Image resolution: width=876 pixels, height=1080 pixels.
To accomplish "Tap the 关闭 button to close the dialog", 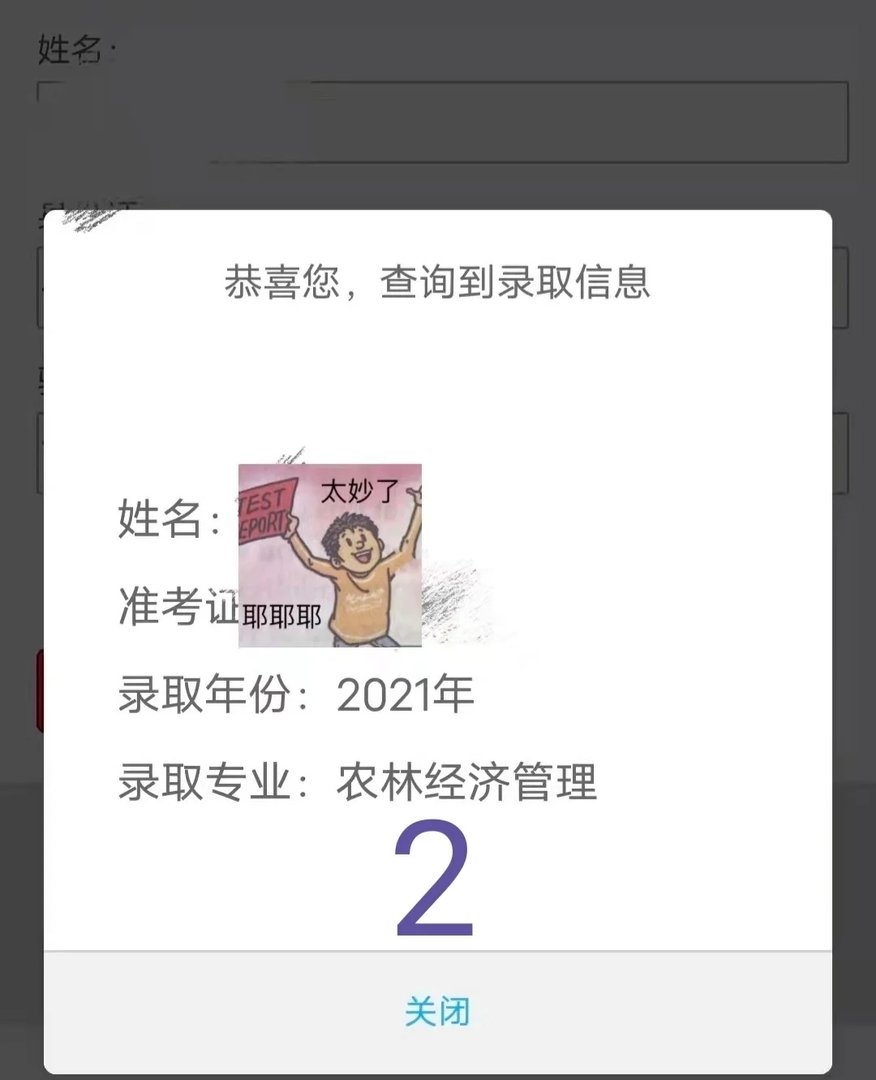I will [437, 1012].
